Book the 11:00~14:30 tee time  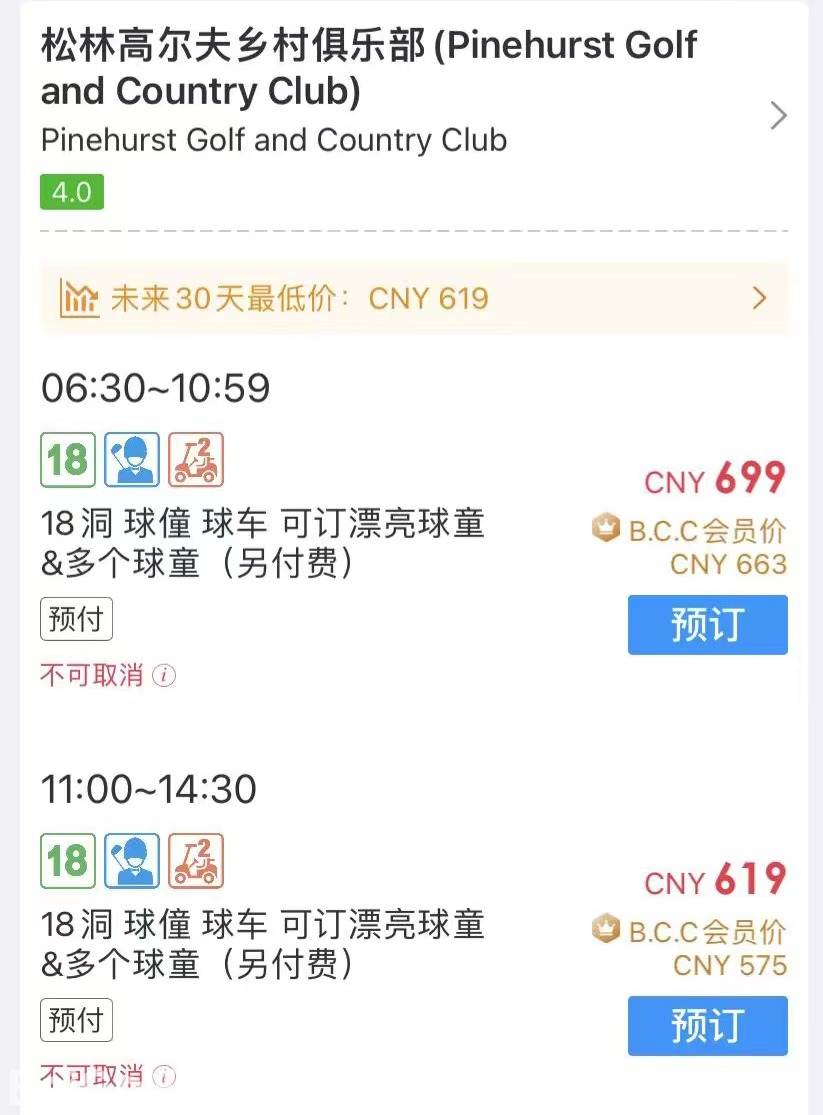point(707,1025)
